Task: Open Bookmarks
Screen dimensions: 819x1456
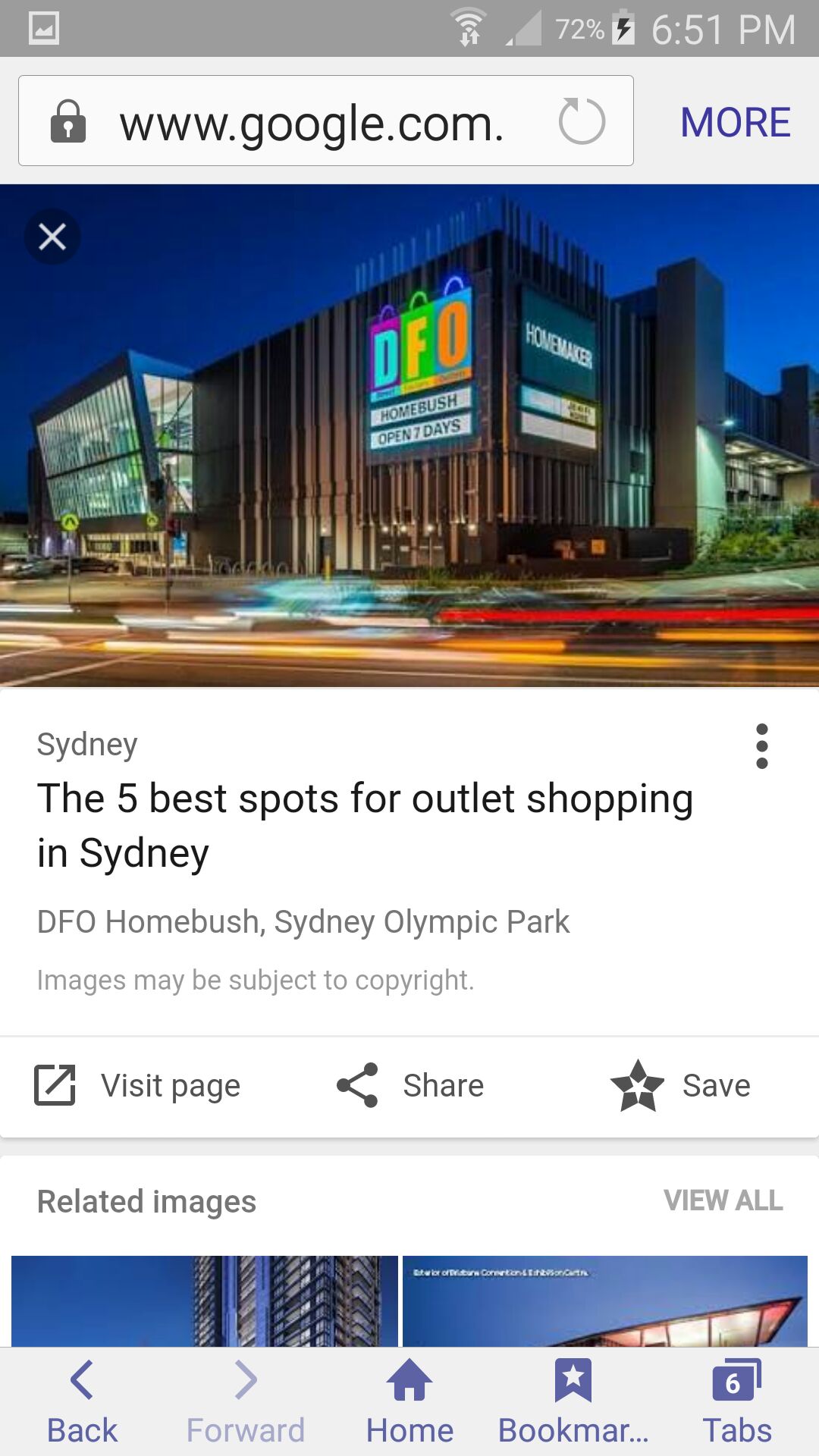Action: [x=573, y=1401]
